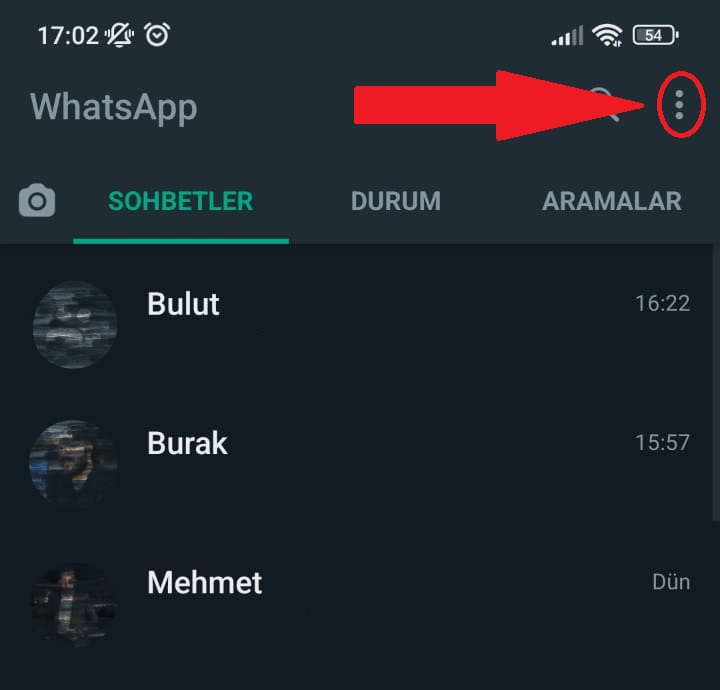Go to the ARAMALAR tab
This screenshot has height=690, width=720.
coord(612,201)
